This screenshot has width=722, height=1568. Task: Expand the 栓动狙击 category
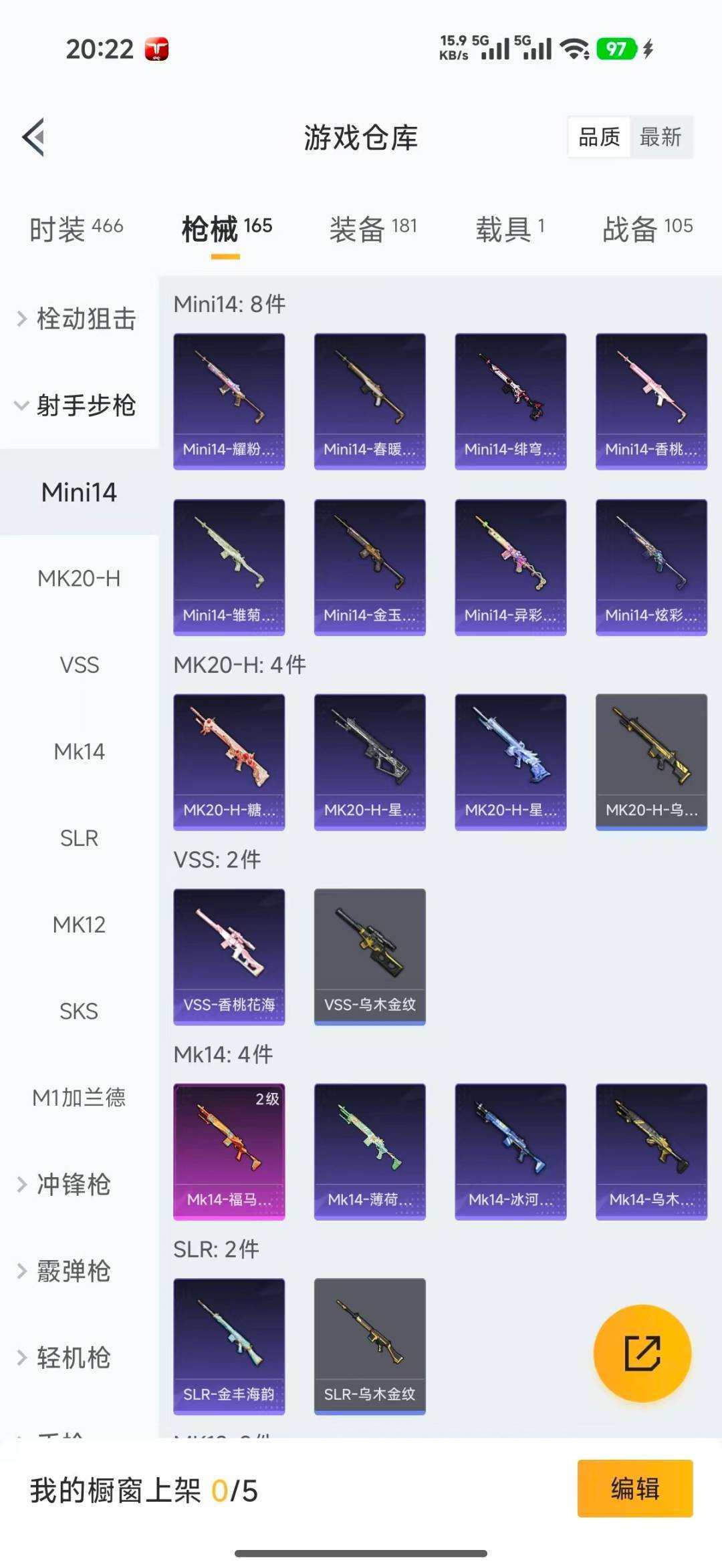(77, 319)
